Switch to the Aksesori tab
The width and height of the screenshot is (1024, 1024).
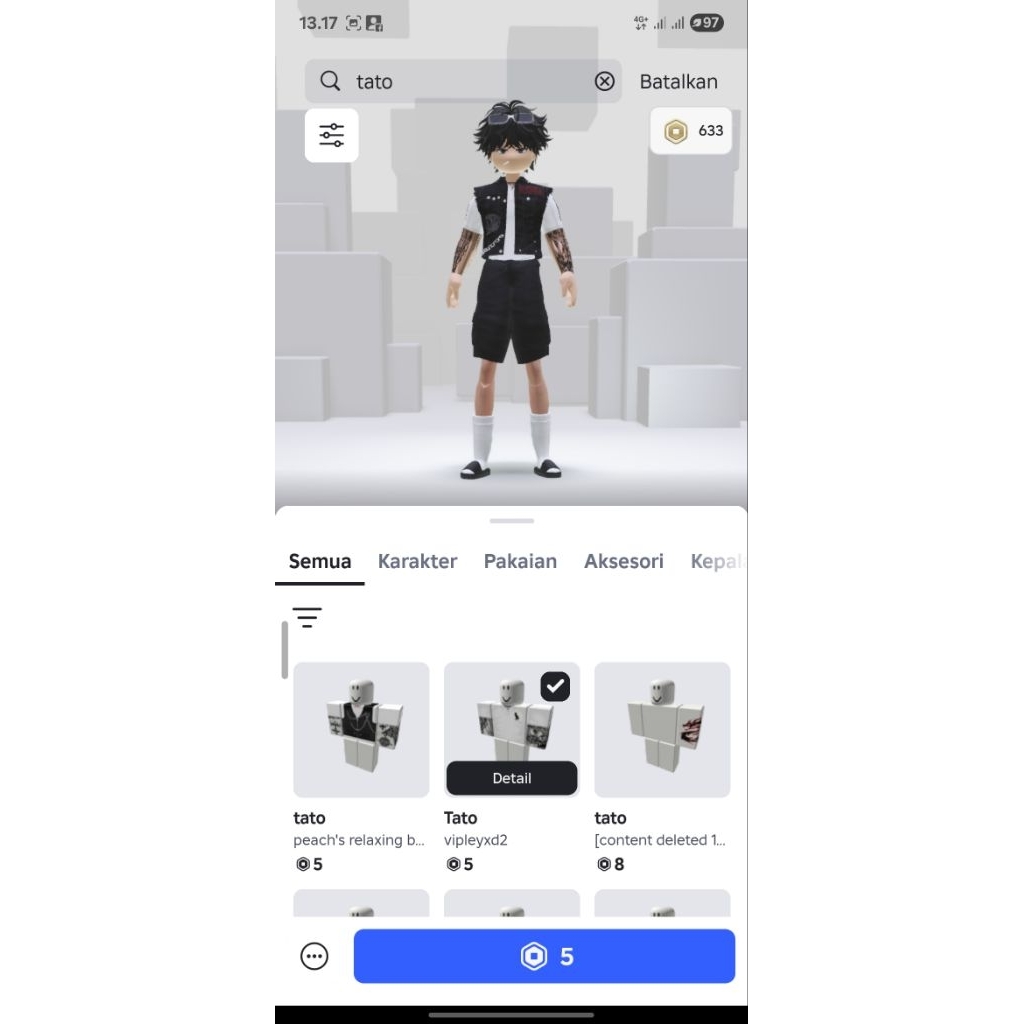pos(623,561)
